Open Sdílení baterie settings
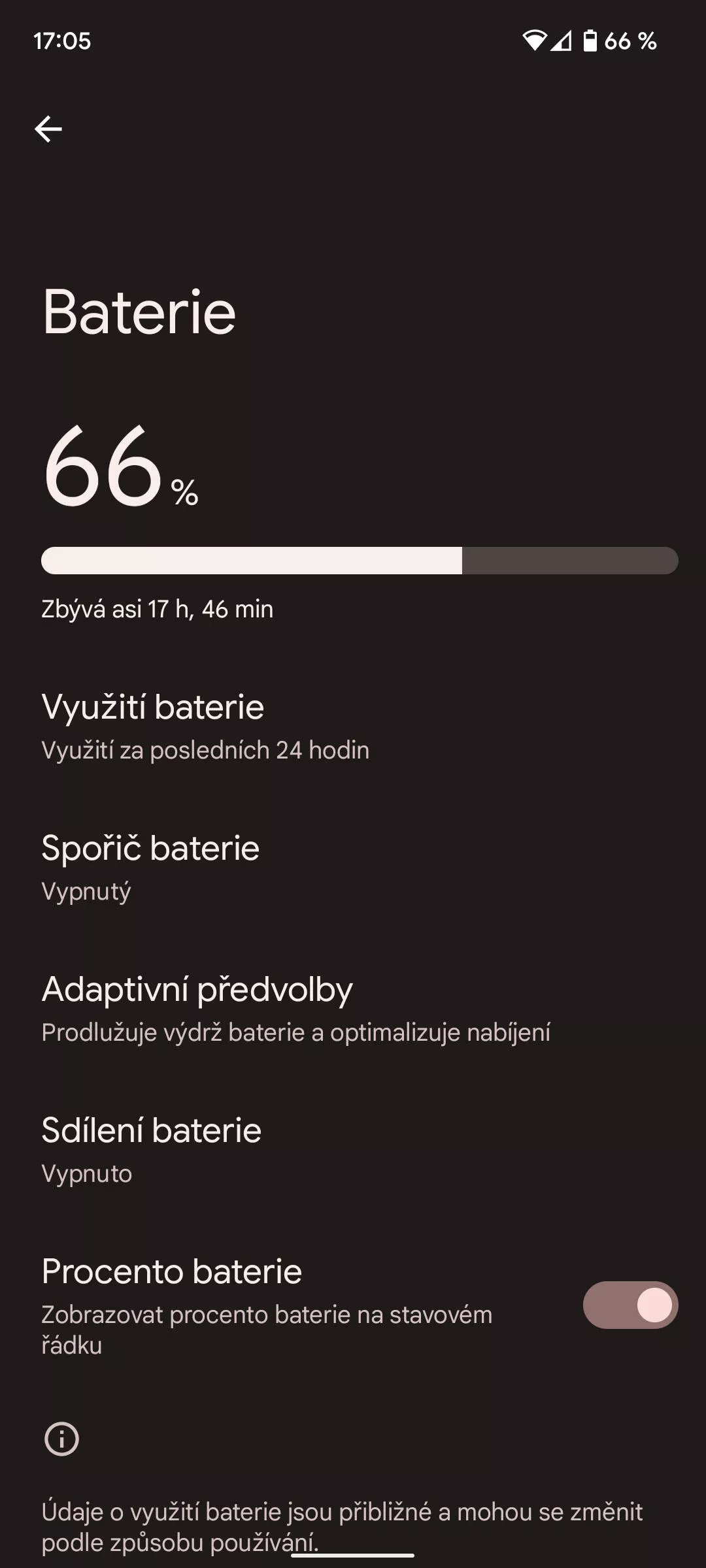Screen dimensions: 706x1568 (x=151, y=1151)
